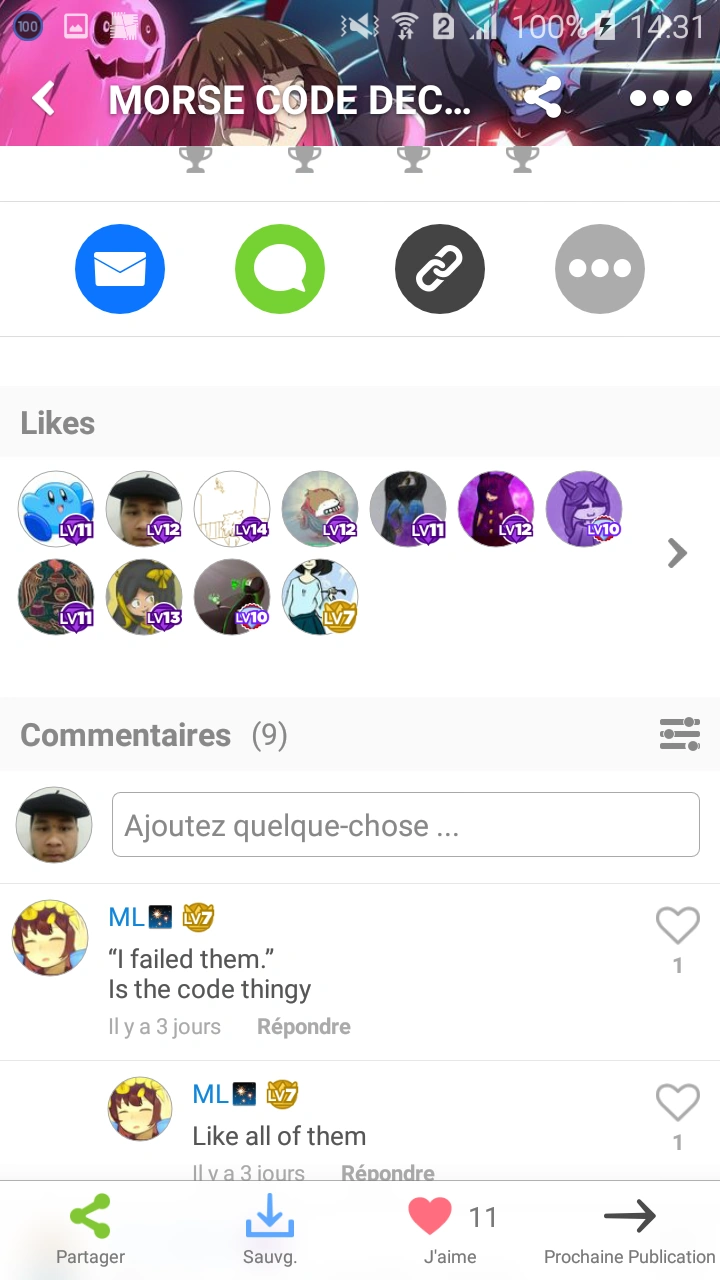This screenshot has height=1280, width=720.
Task: Open more sharing options gray circle
Action: click(x=600, y=269)
